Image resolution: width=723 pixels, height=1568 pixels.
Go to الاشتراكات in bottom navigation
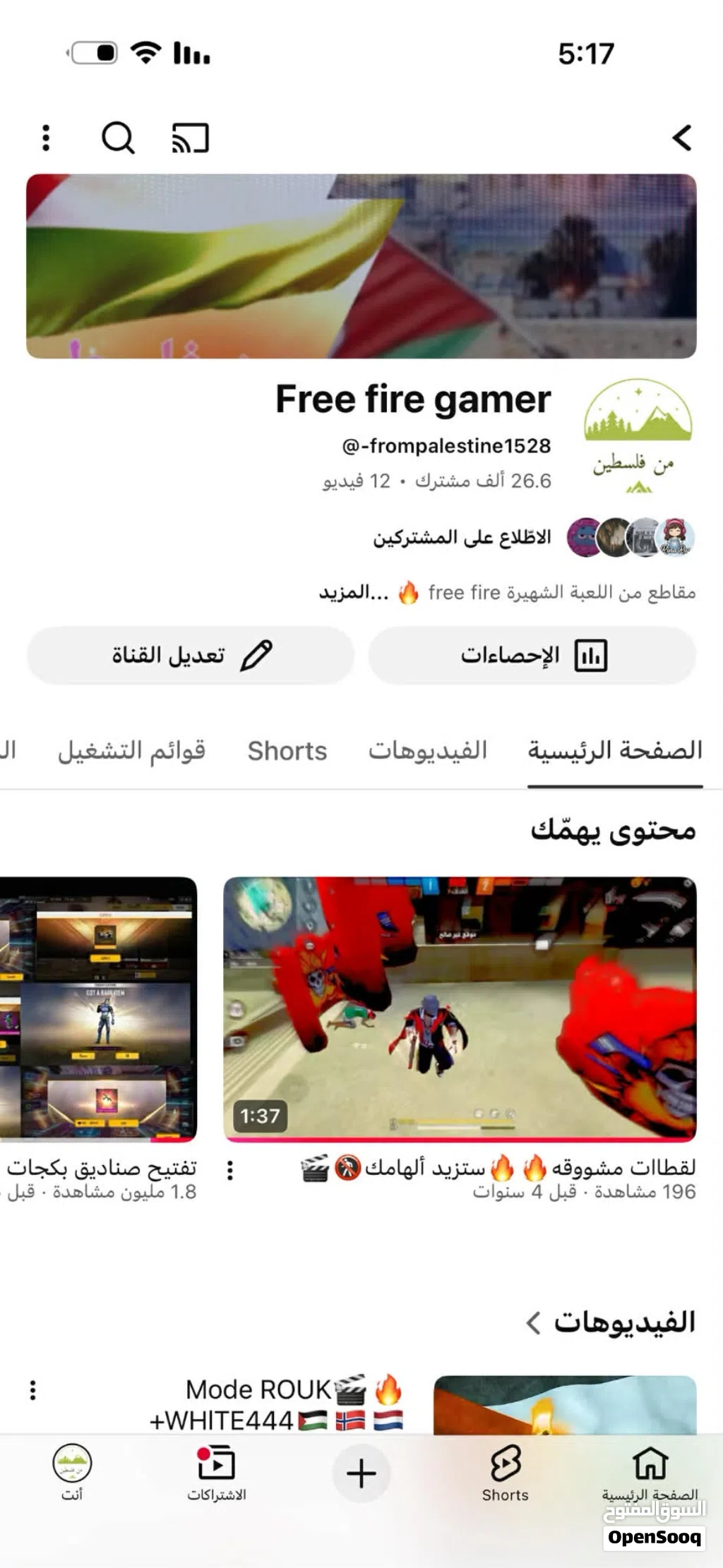click(x=216, y=1473)
